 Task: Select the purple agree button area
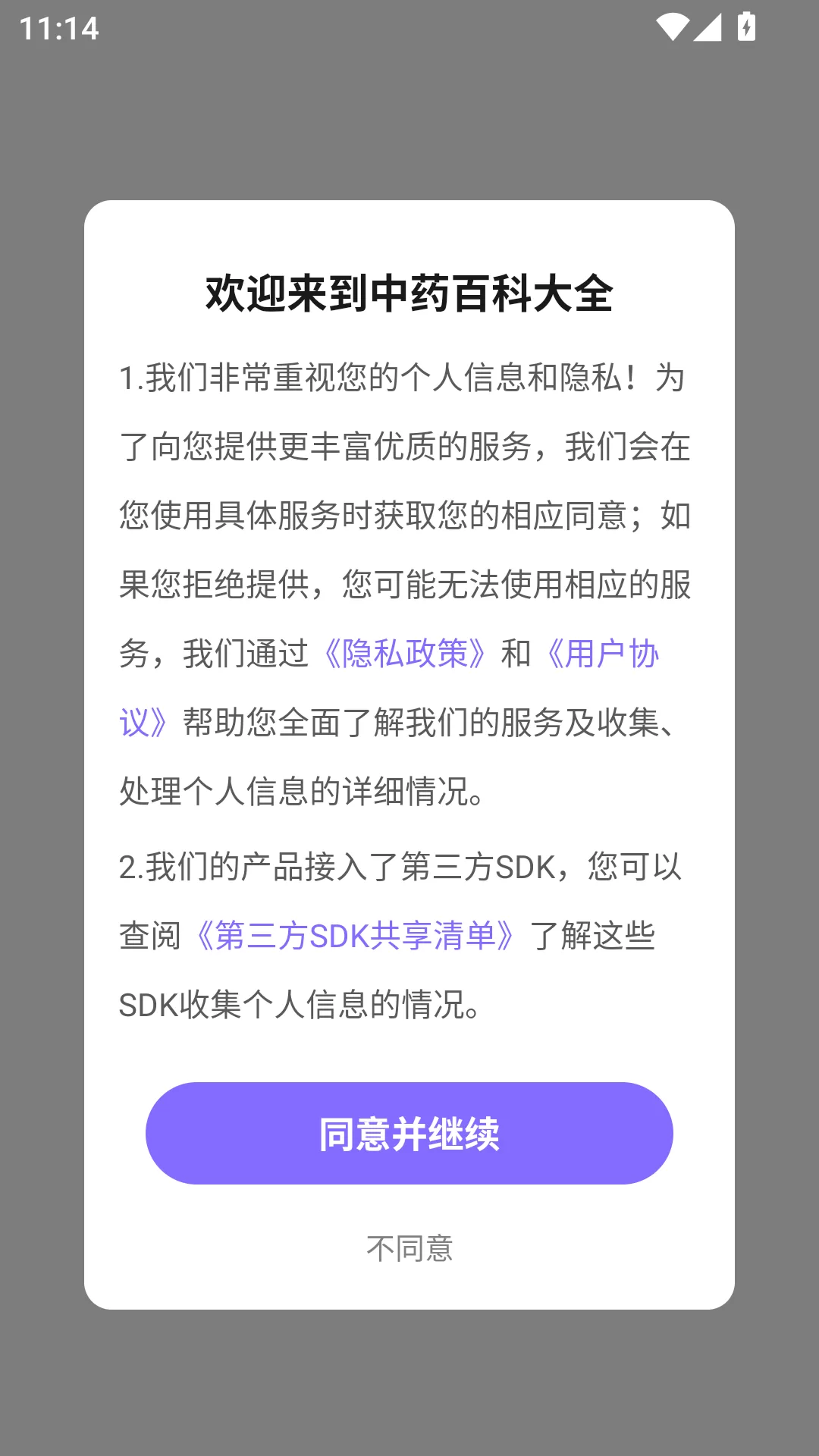[409, 1133]
